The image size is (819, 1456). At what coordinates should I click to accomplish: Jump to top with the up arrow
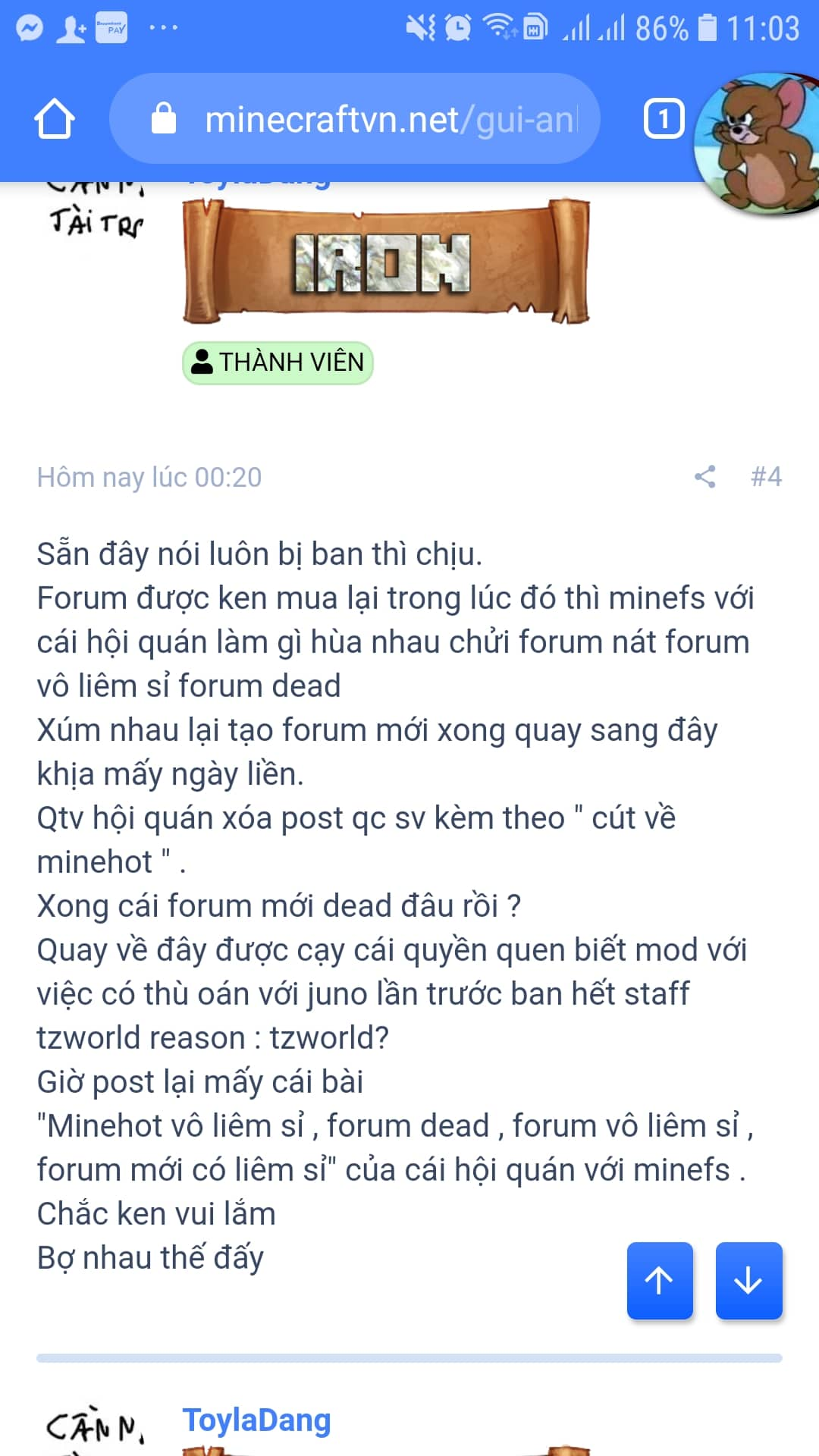(x=660, y=1281)
